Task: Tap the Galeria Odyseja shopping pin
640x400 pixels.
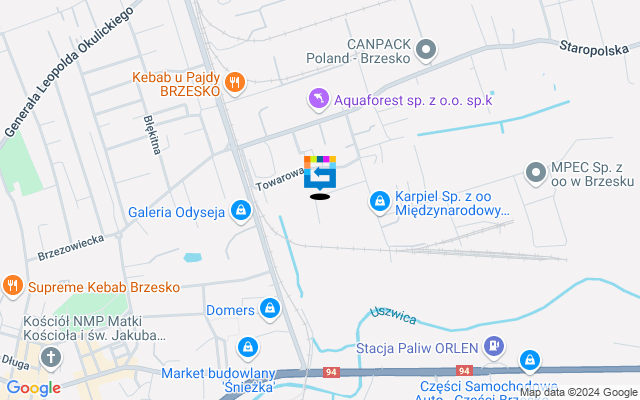Action: pyautogui.click(x=240, y=211)
